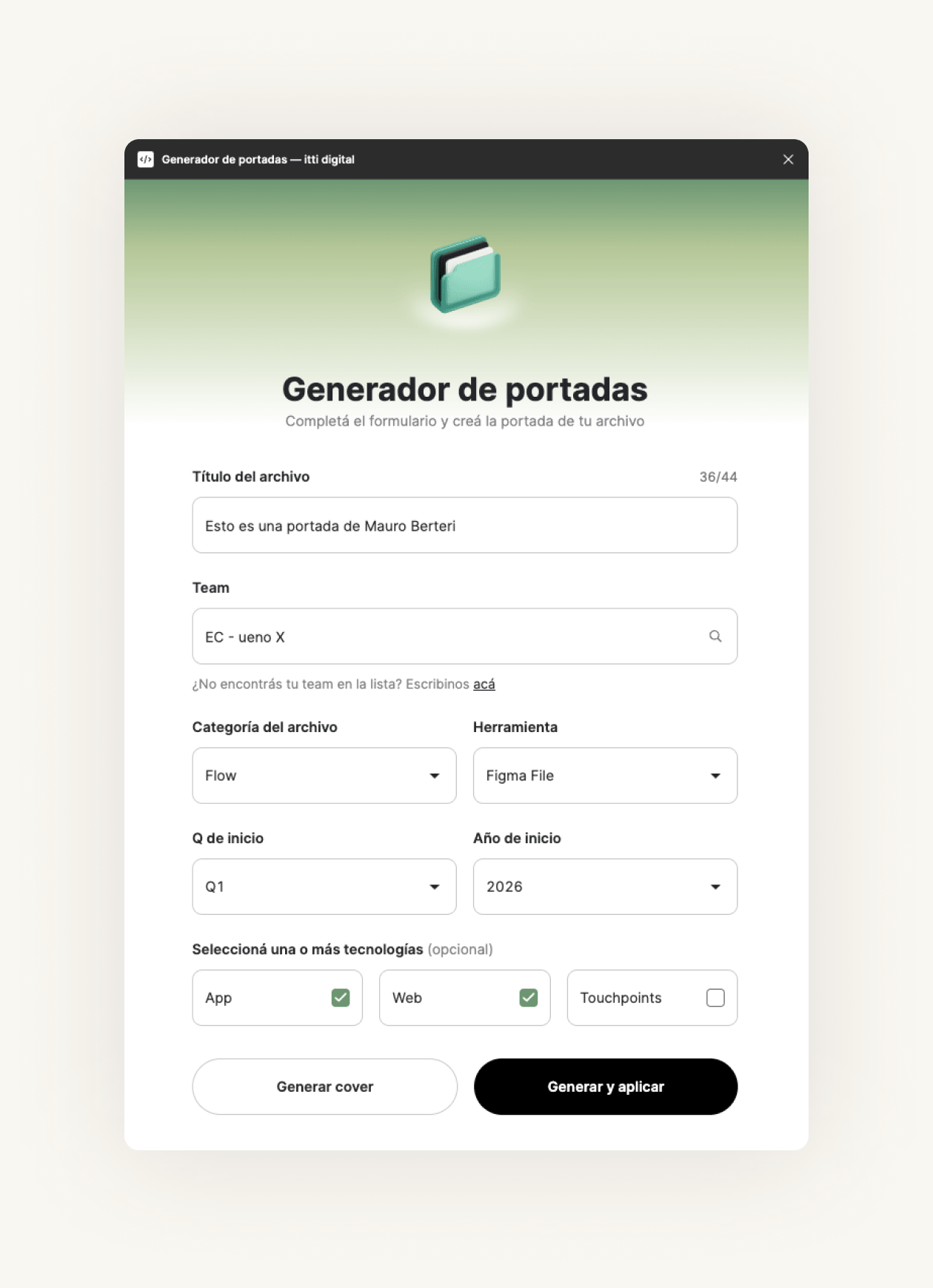Open the Año de inicio dropdown
This screenshot has width=933, height=1288.
tap(605, 887)
